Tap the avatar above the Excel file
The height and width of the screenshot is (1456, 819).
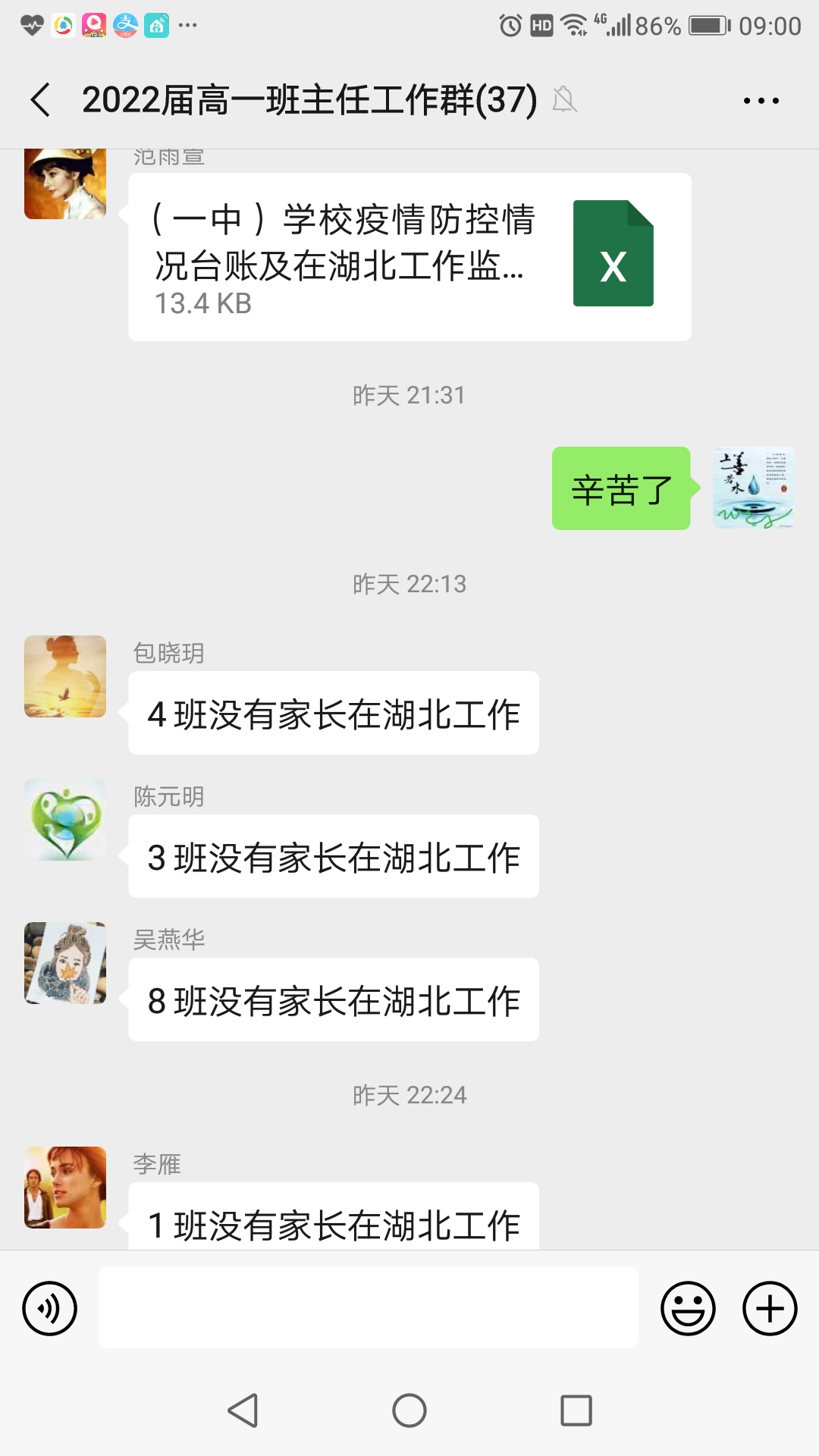point(65,184)
